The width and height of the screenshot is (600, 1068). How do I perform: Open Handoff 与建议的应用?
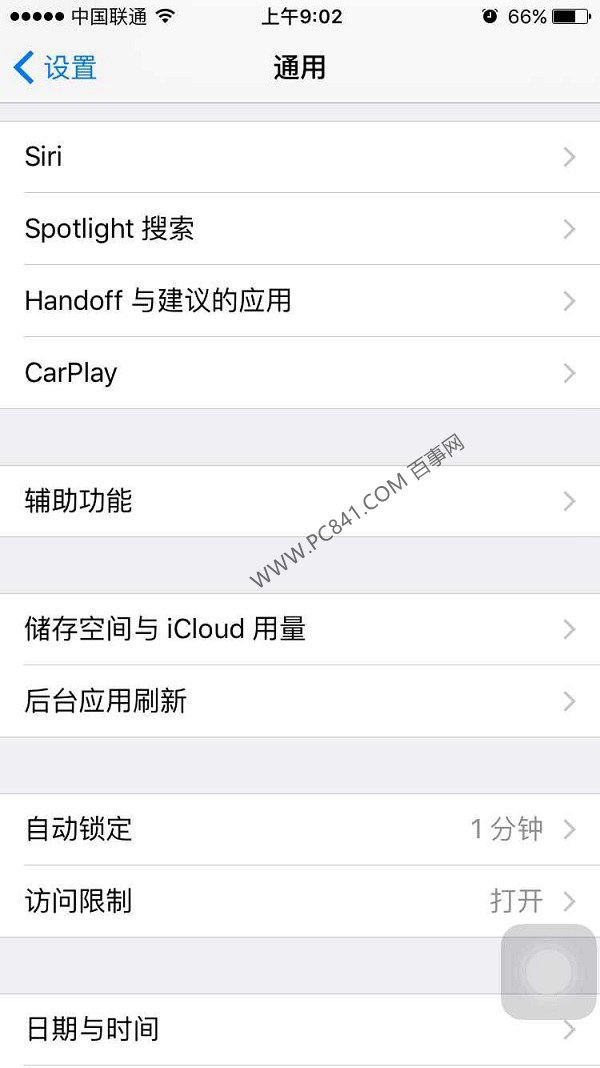point(300,301)
